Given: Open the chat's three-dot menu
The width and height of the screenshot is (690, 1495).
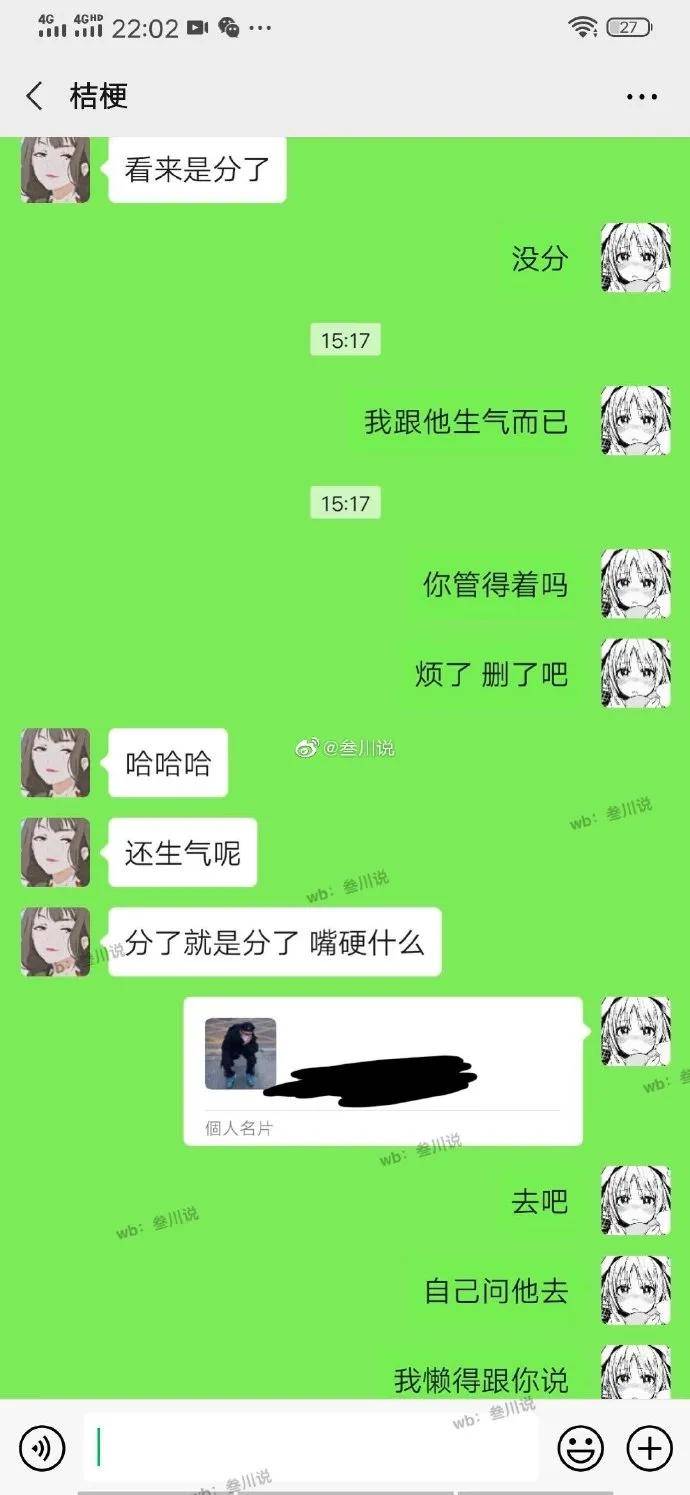Looking at the screenshot, I should (x=641, y=97).
